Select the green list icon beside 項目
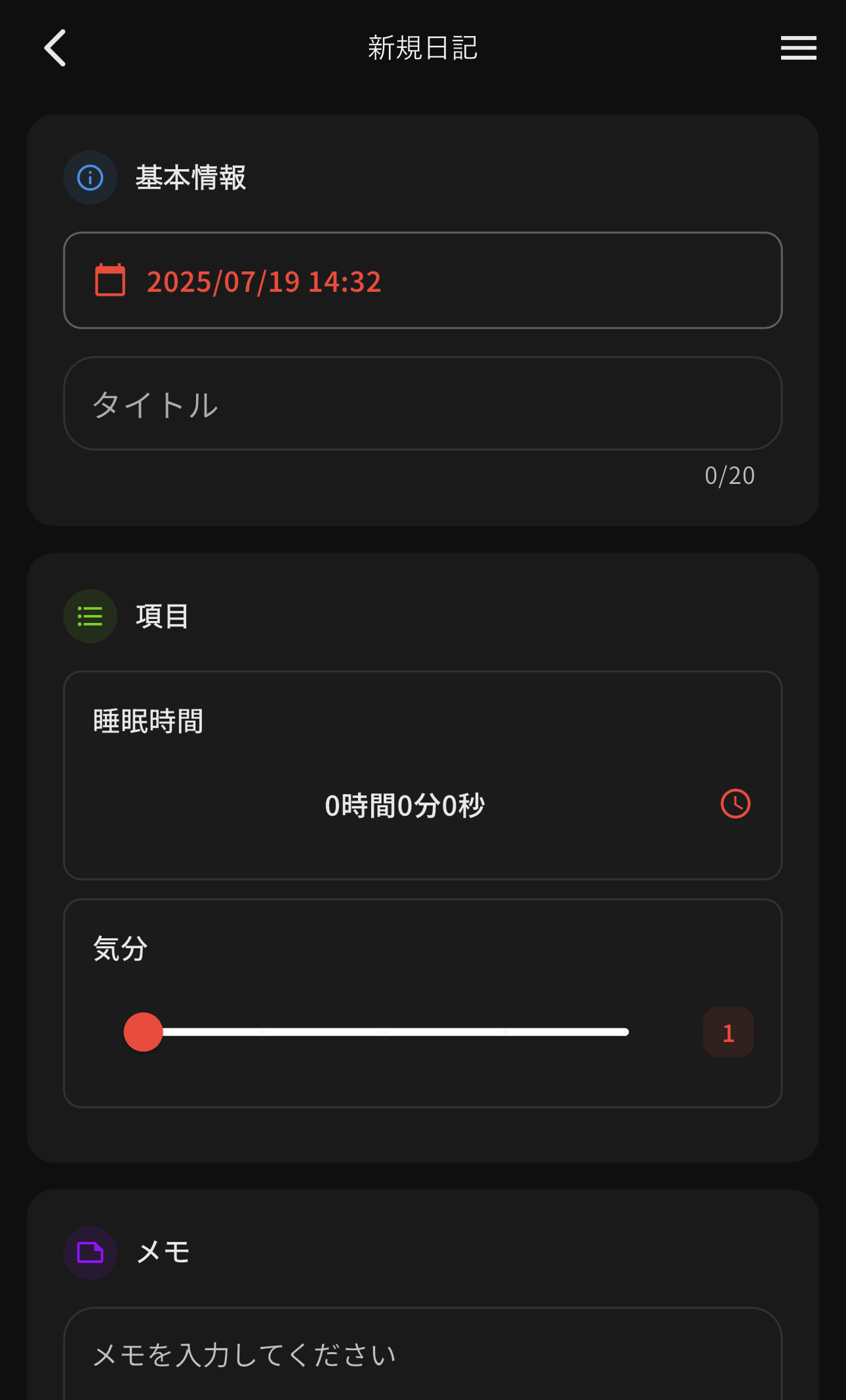This screenshot has height=1400, width=846. coord(90,616)
